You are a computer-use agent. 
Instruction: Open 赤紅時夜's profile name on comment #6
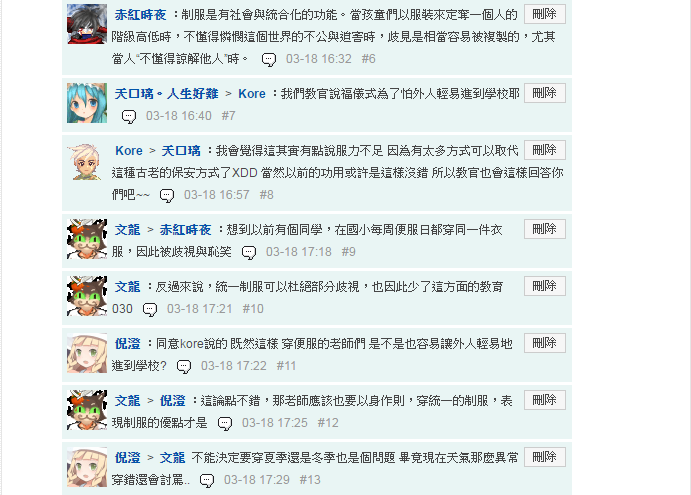point(140,16)
